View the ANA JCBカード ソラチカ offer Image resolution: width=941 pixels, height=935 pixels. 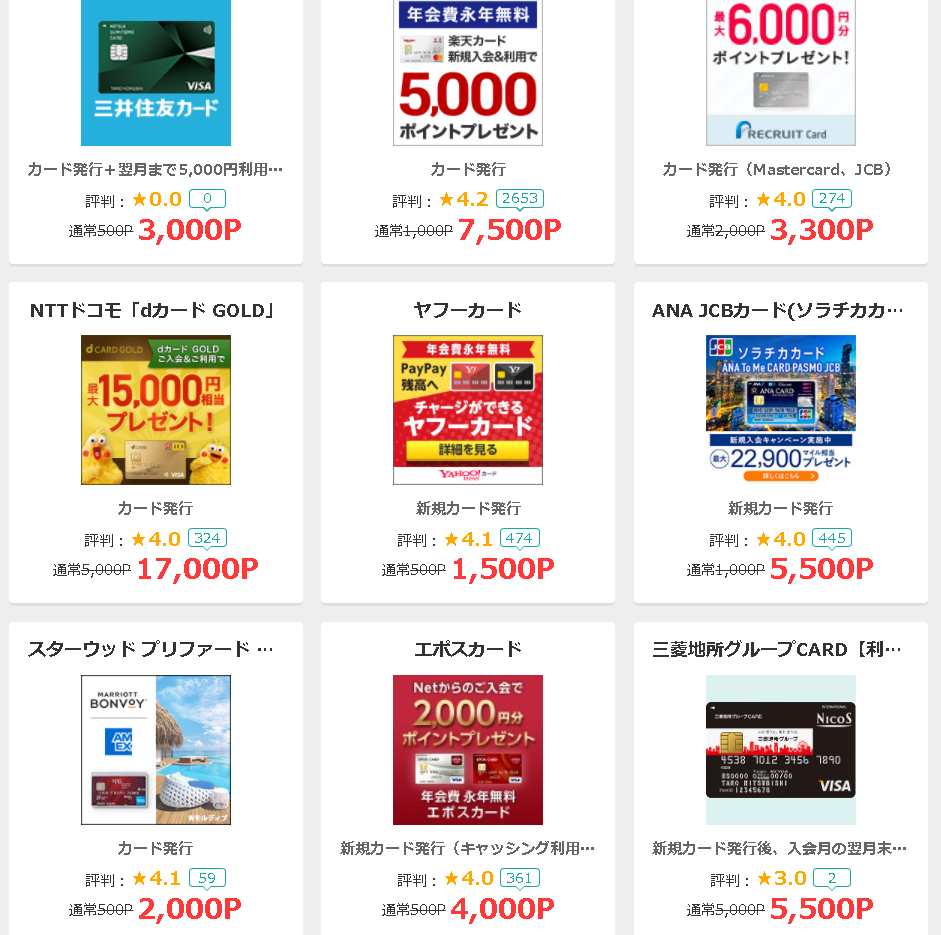[781, 410]
